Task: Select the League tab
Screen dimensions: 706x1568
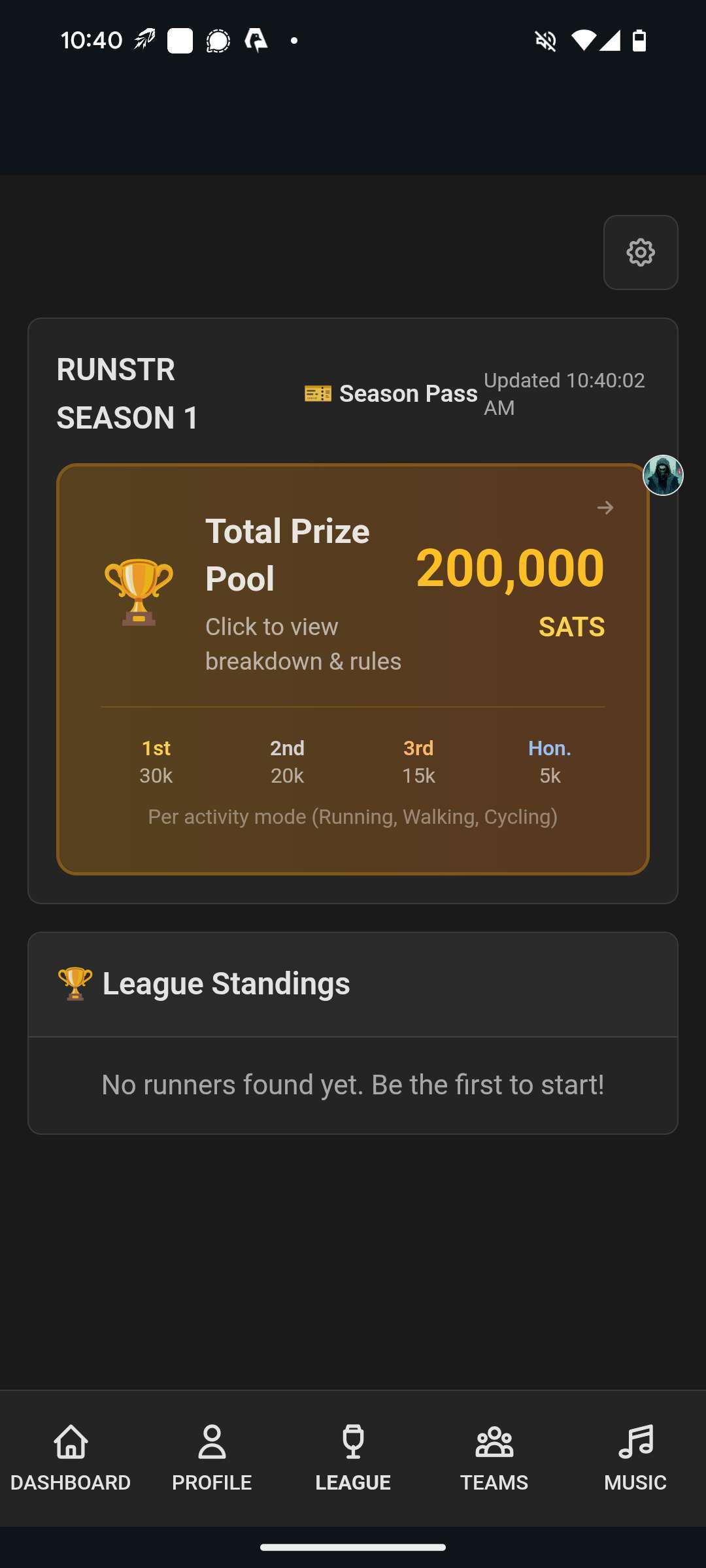Action: (x=353, y=1458)
